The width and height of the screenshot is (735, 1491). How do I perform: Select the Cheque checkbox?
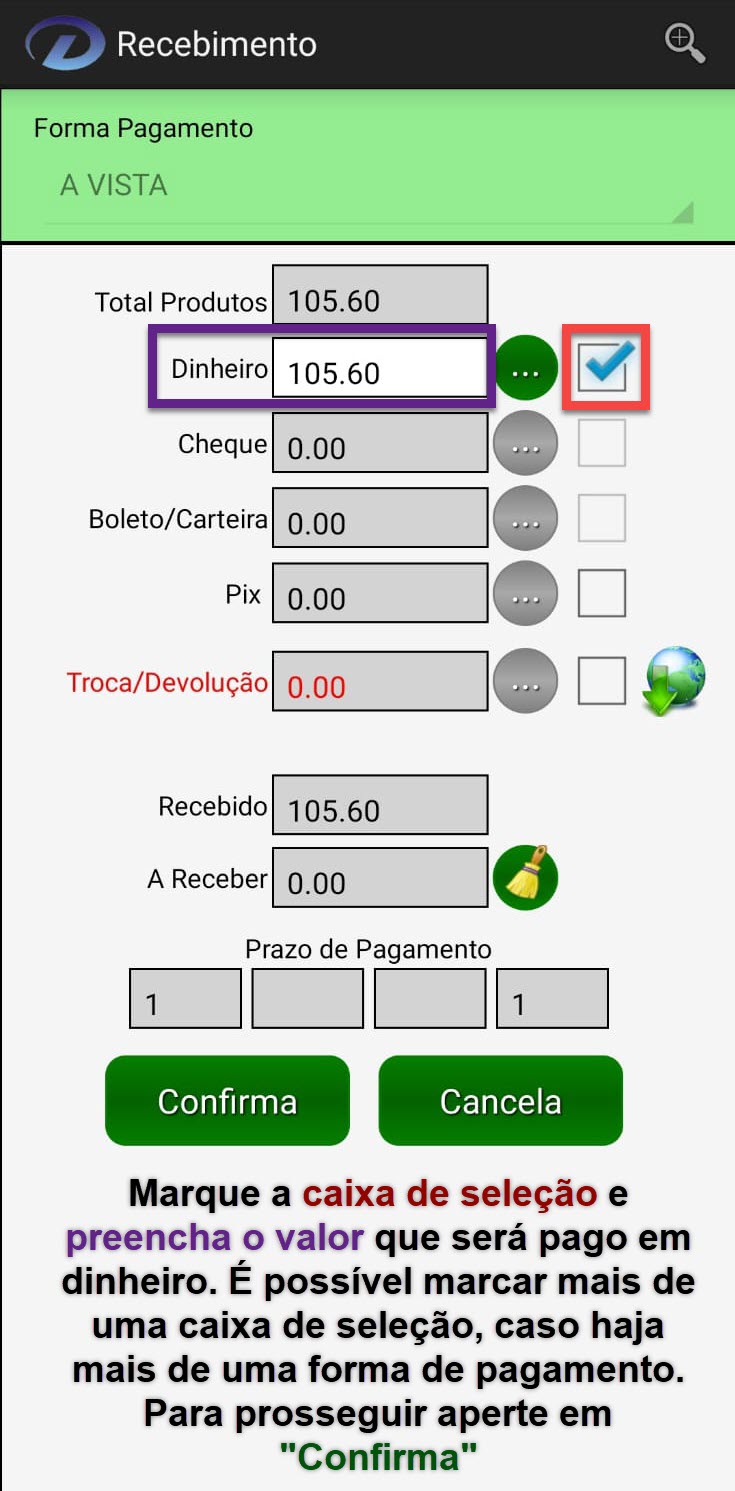[602, 443]
